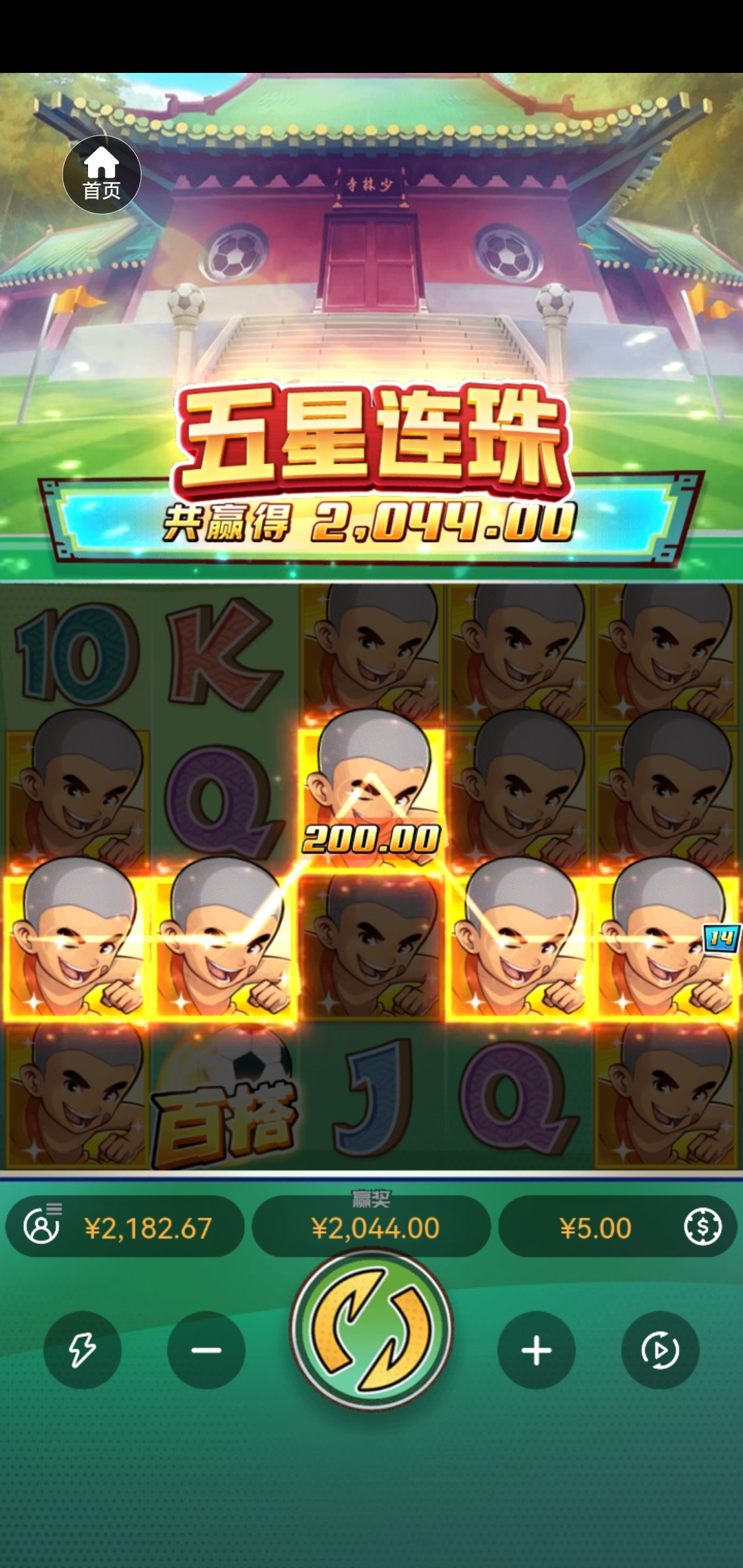Enable turbo spin lightning mode
Image resolution: width=743 pixels, height=1568 pixels.
tap(83, 1350)
